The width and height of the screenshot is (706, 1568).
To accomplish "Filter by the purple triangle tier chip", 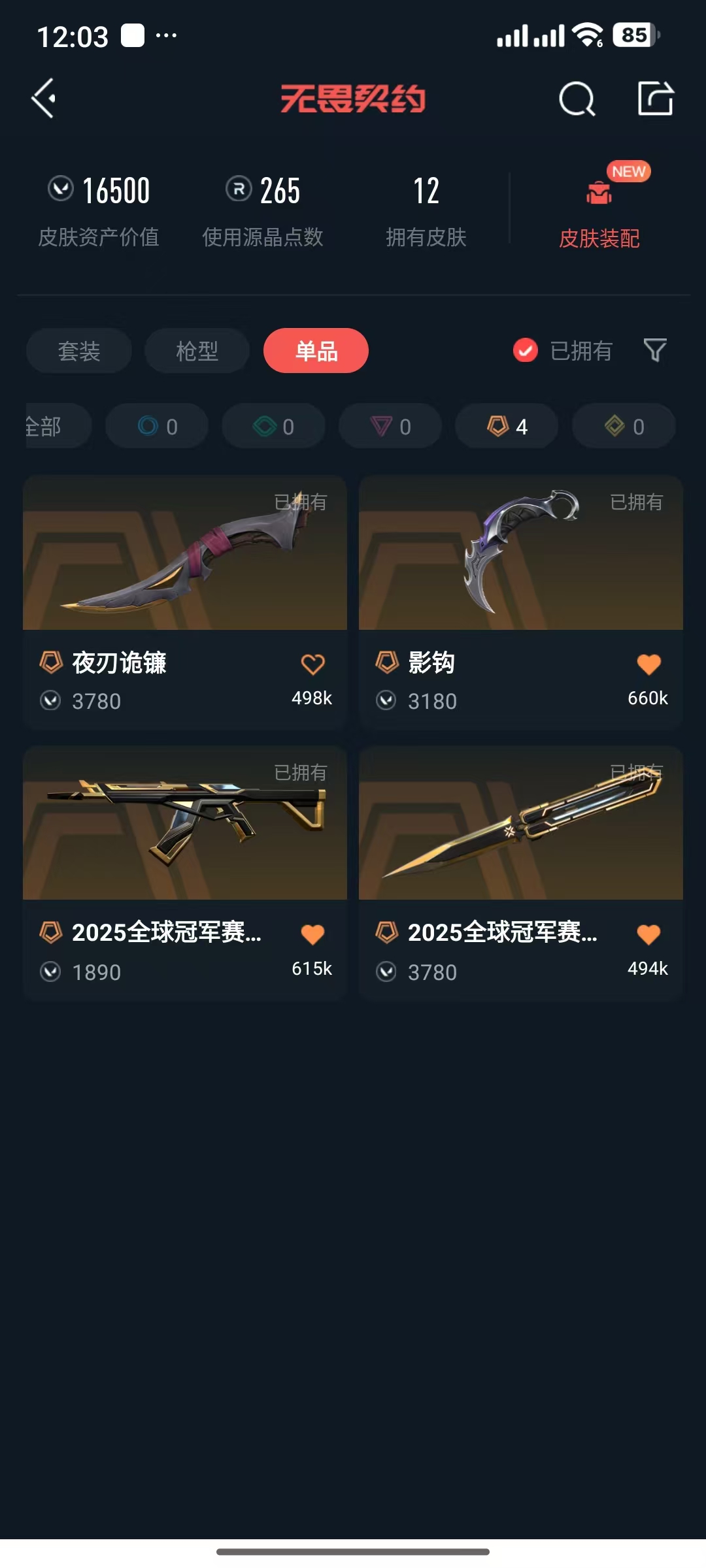I will click(390, 426).
